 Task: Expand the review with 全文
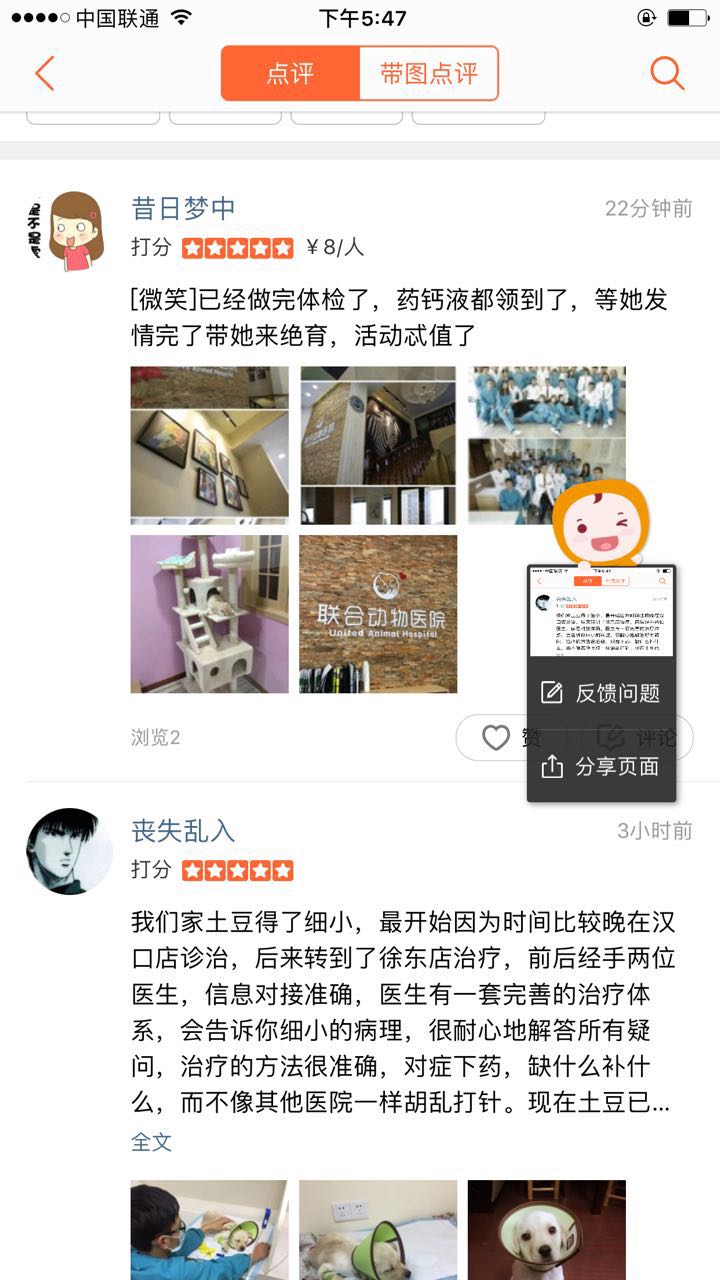pos(152,1142)
